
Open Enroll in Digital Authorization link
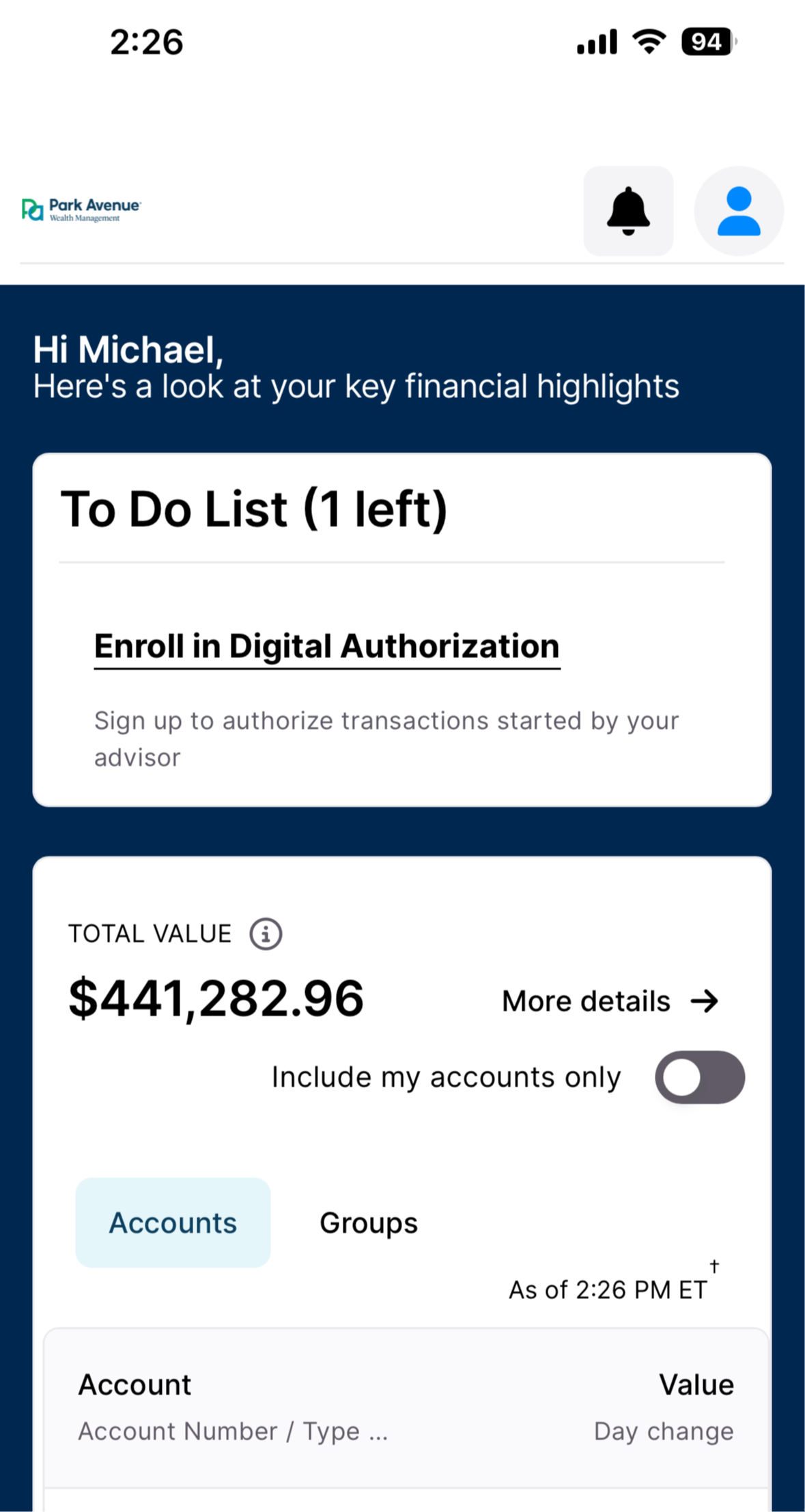click(327, 646)
